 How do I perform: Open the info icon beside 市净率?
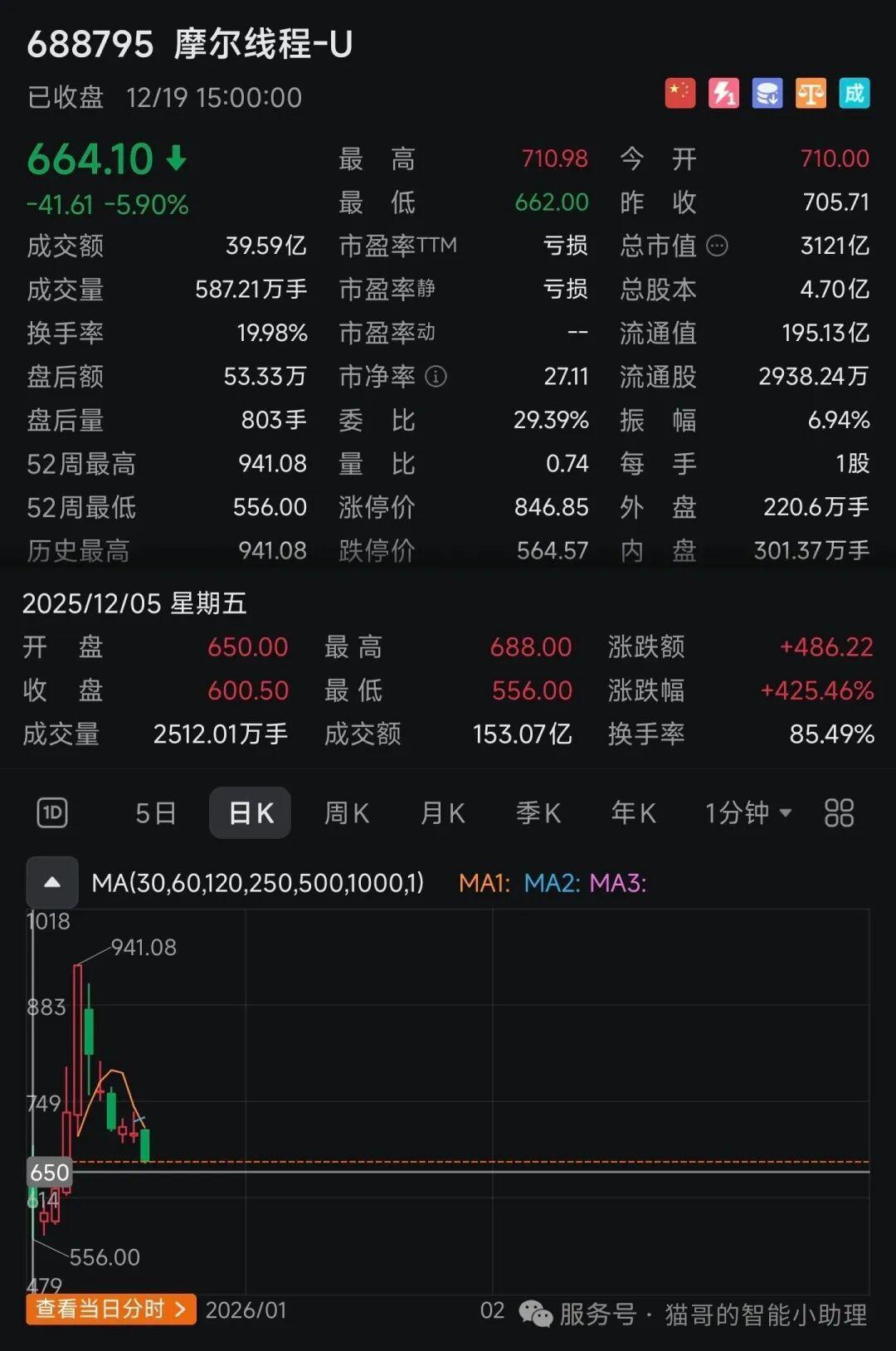[436, 377]
